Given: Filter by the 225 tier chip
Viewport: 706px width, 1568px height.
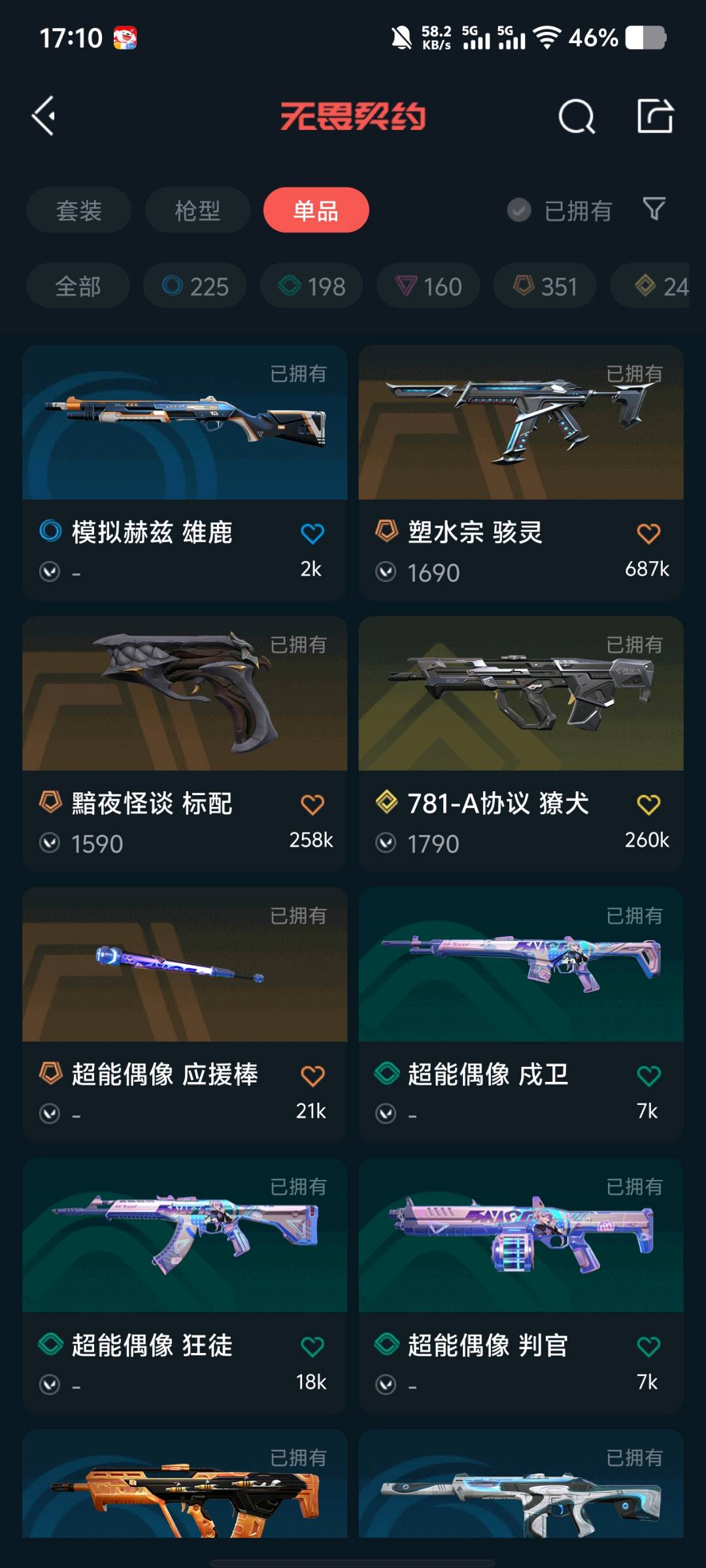Looking at the screenshot, I should click(x=195, y=286).
